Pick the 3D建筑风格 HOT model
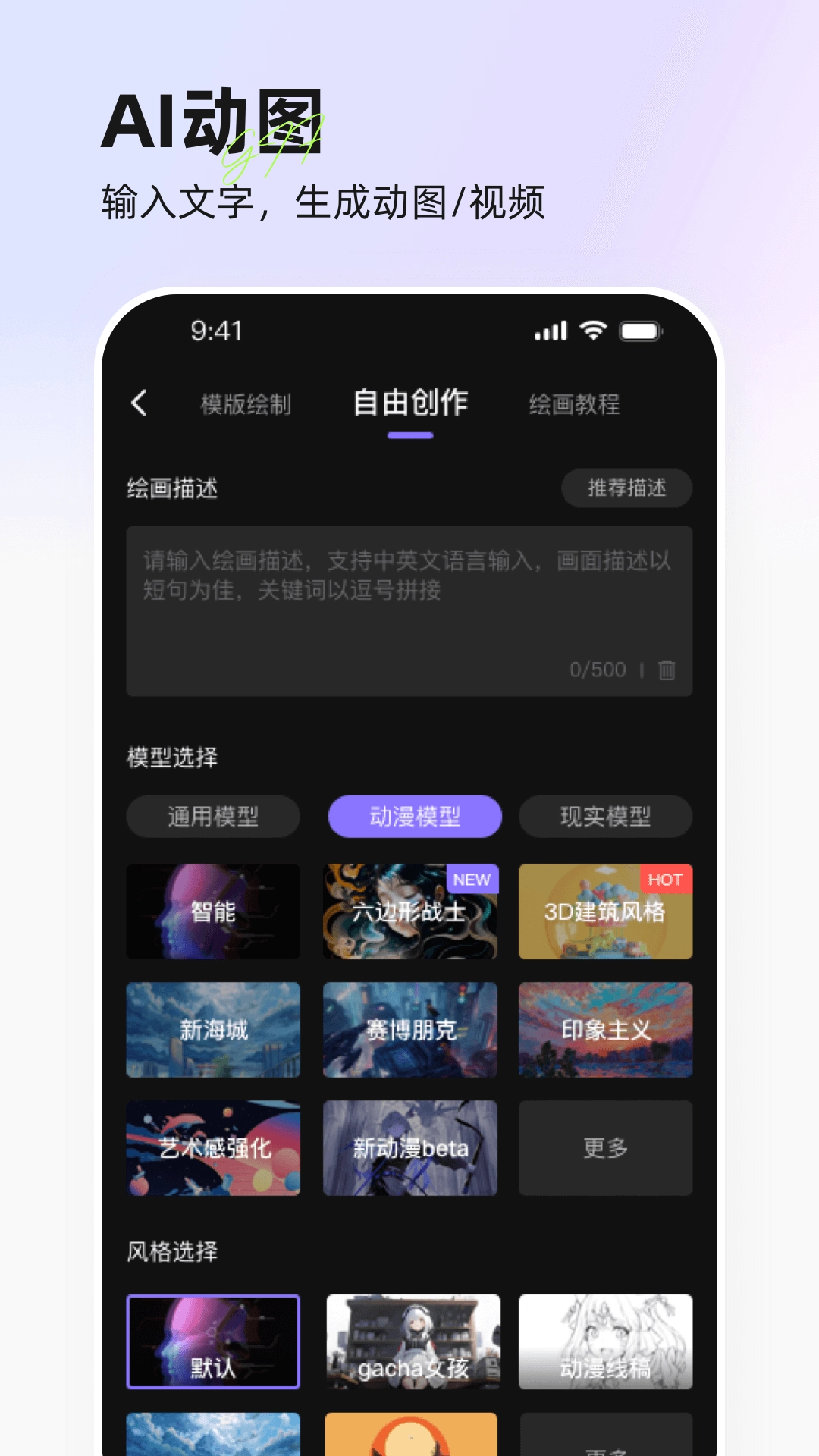Image resolution: width=819 pixels, height=1456 pixels. [606, 912]
